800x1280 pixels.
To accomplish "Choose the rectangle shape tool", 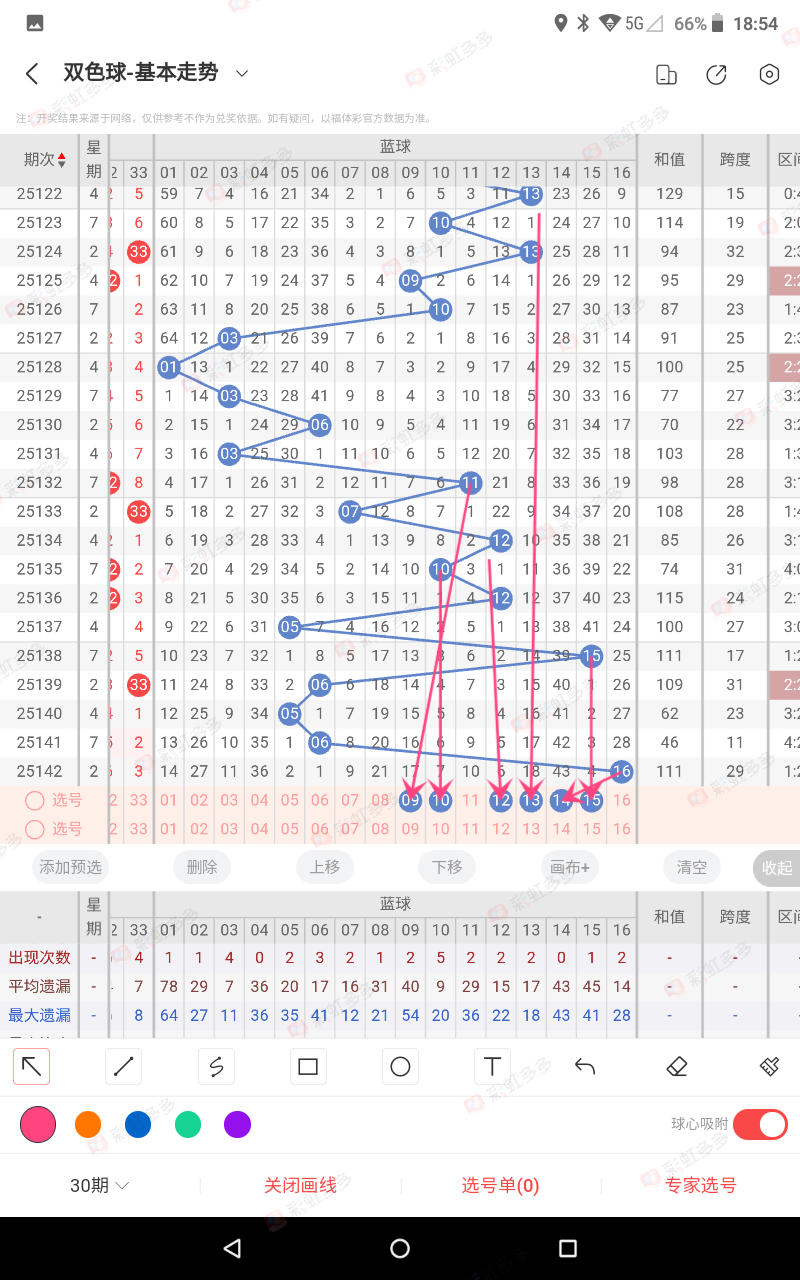I will 308,1067.
